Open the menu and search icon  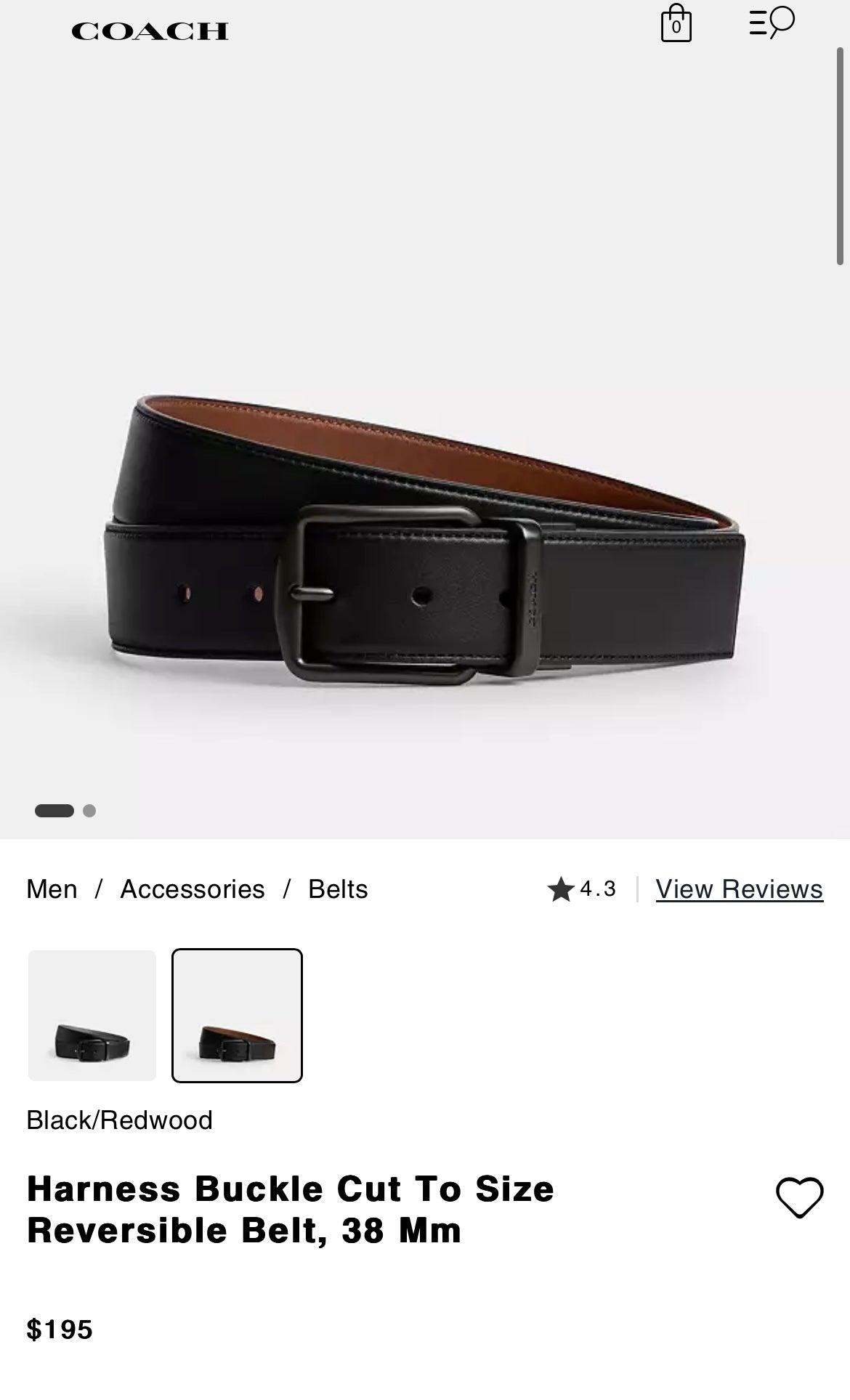pyautogui.click(x=772, y=23)
